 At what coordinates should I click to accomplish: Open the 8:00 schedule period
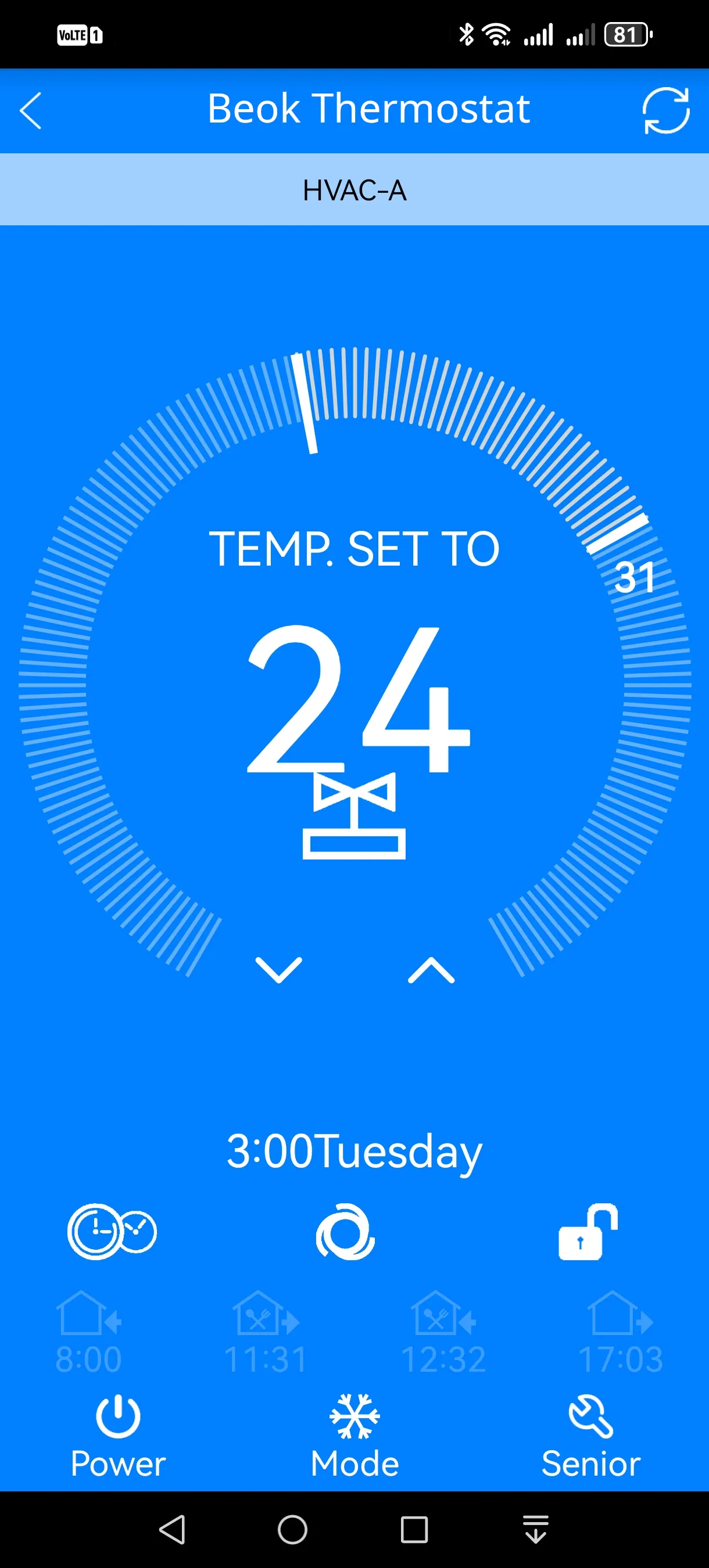click(89, 1333)
